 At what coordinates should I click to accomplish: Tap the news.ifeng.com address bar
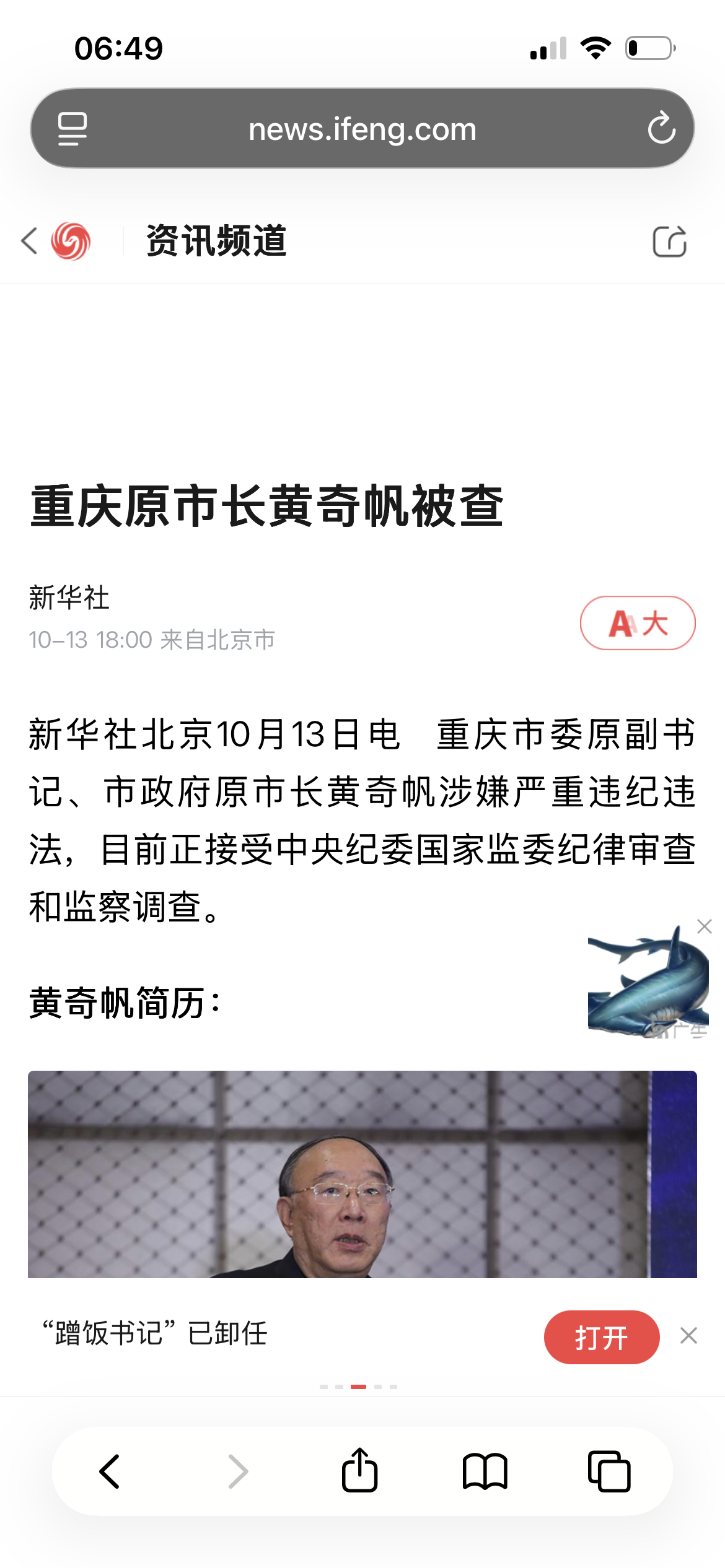click(362, 129)
